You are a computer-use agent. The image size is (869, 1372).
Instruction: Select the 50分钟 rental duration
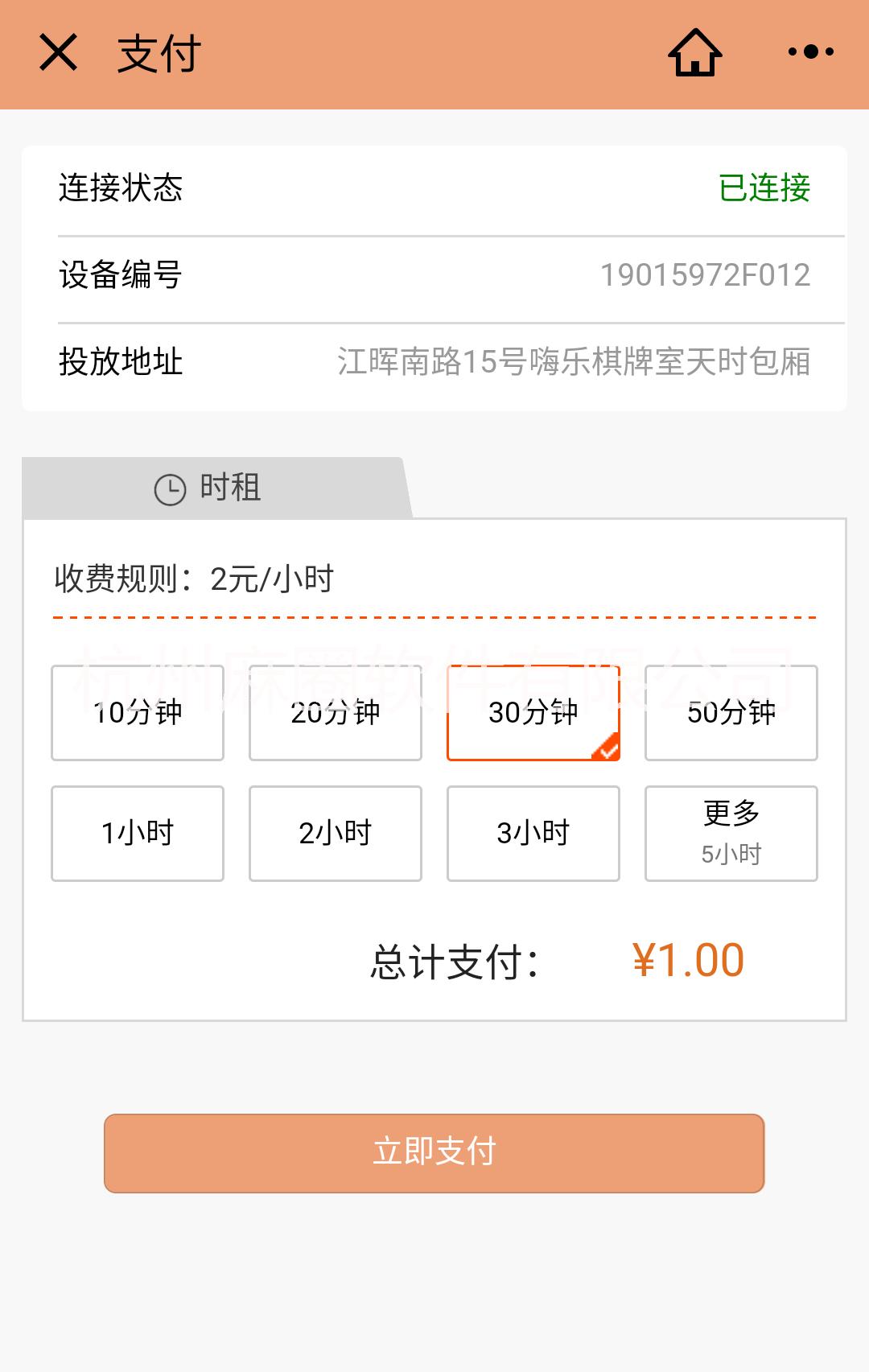(x=731, y=711)
